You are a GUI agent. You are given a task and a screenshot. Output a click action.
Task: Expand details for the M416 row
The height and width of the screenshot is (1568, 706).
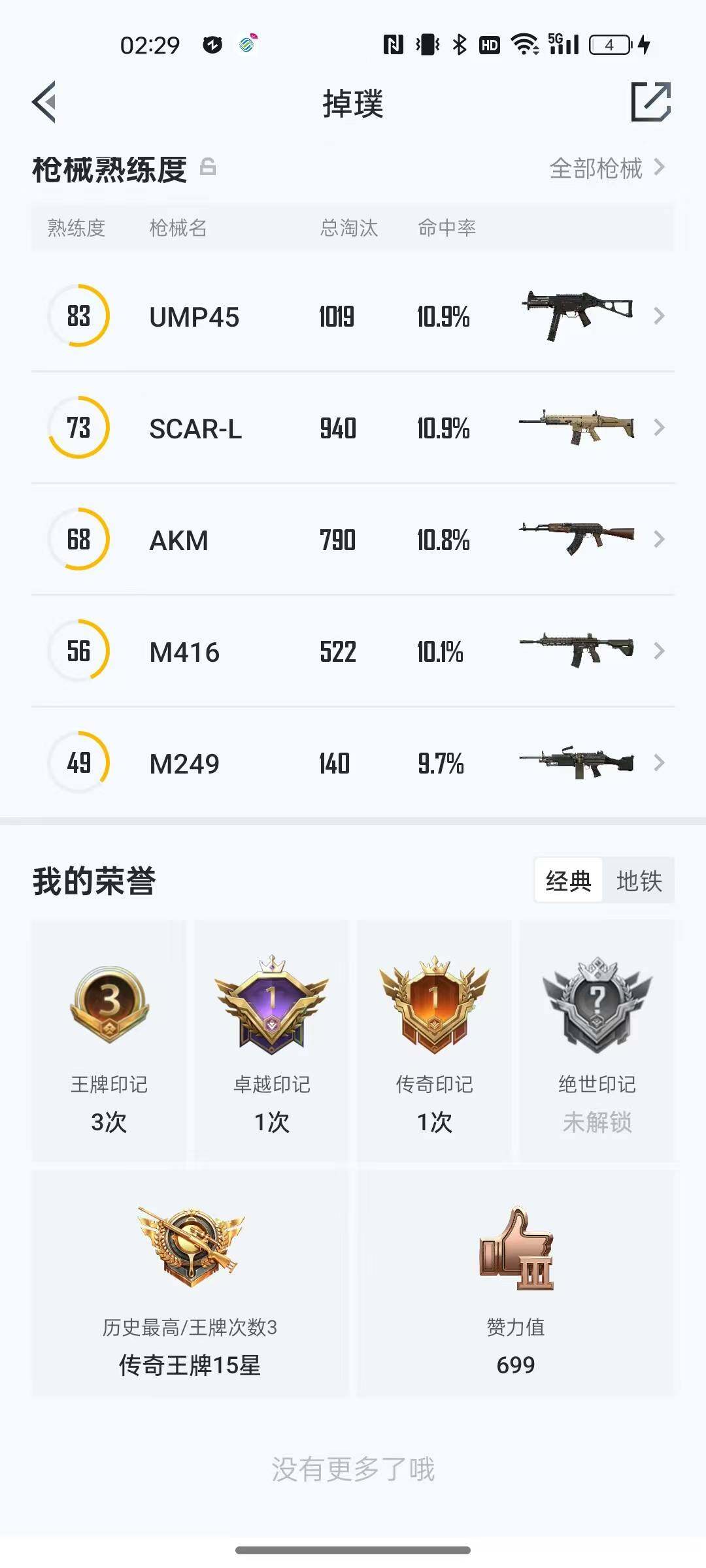(660, 651)
